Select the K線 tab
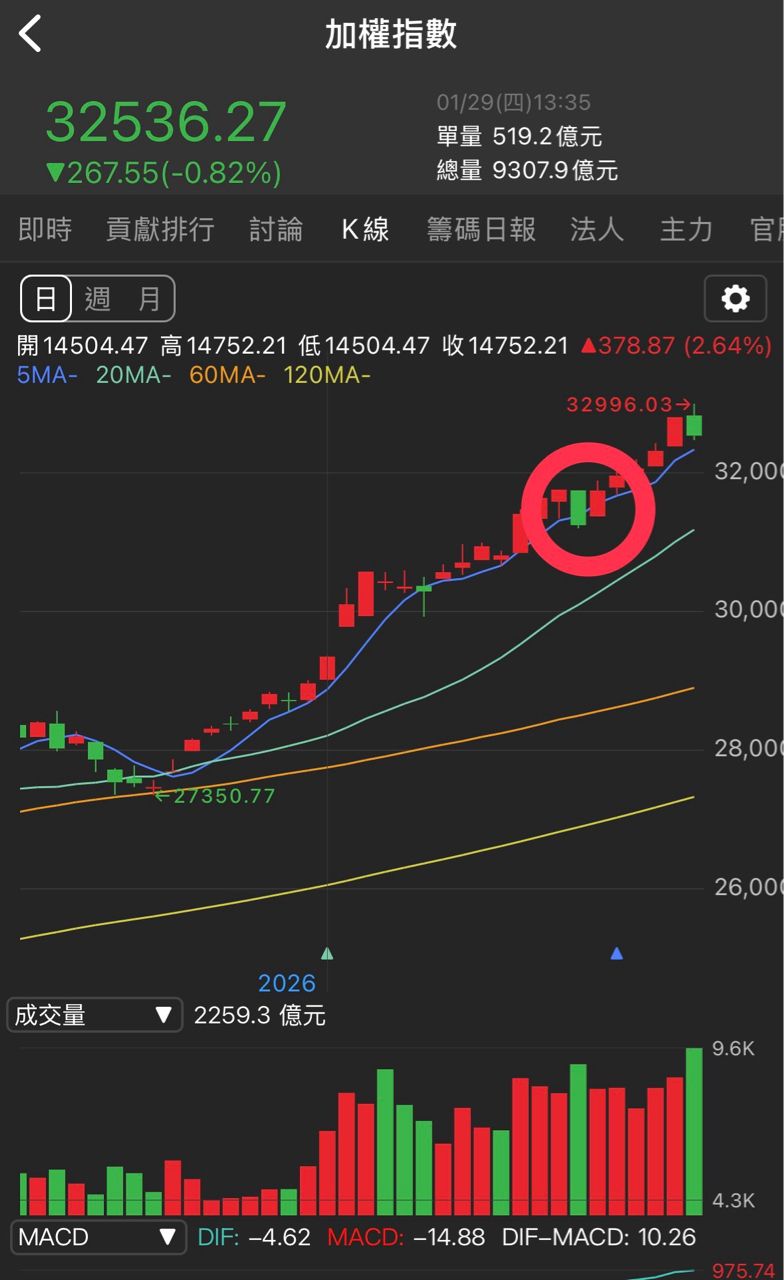Viewport: 784px width, 1280px height. pyautogui.click(x=365, y=230)
